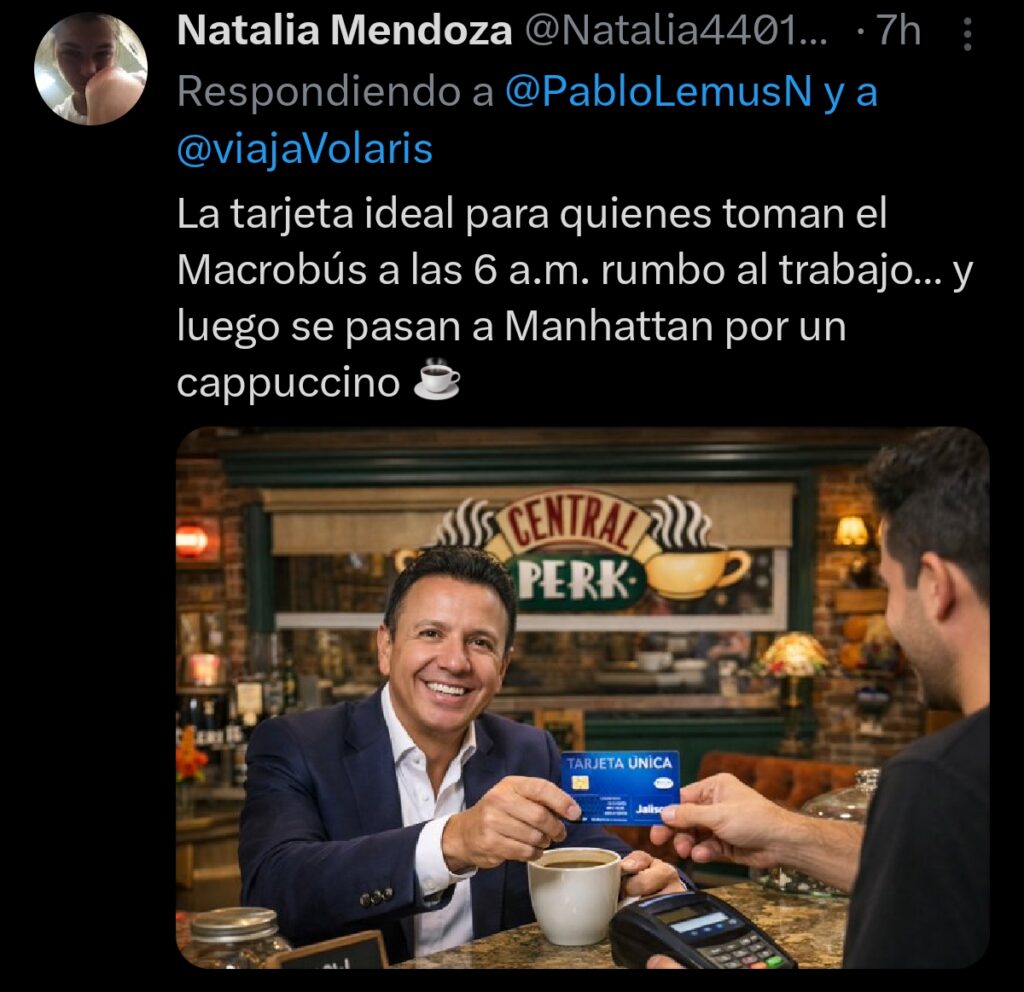
Task: Open Natalia Mendoza's profile picture
Action: [91, 69]
